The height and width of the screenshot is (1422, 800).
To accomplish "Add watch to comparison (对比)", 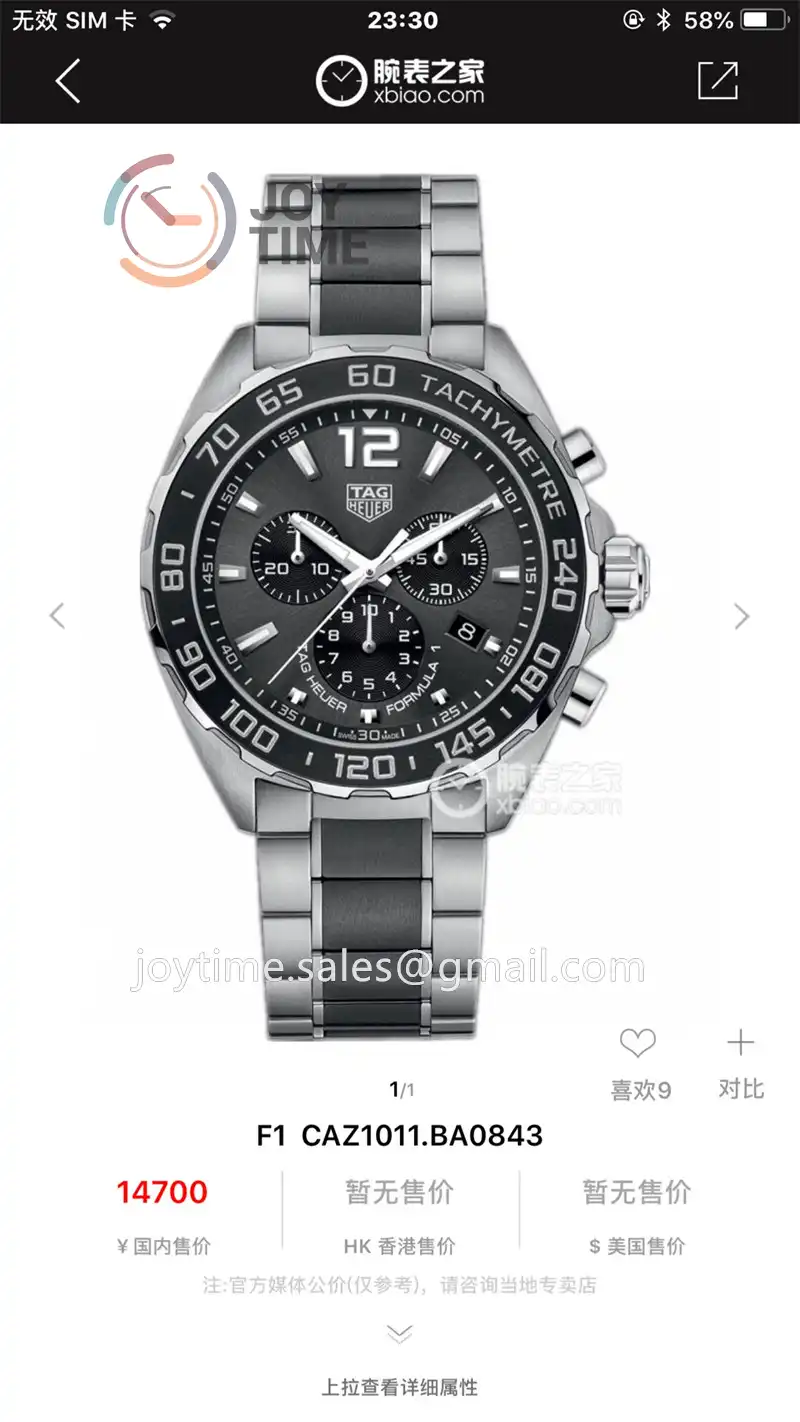I will (740, 1046).
